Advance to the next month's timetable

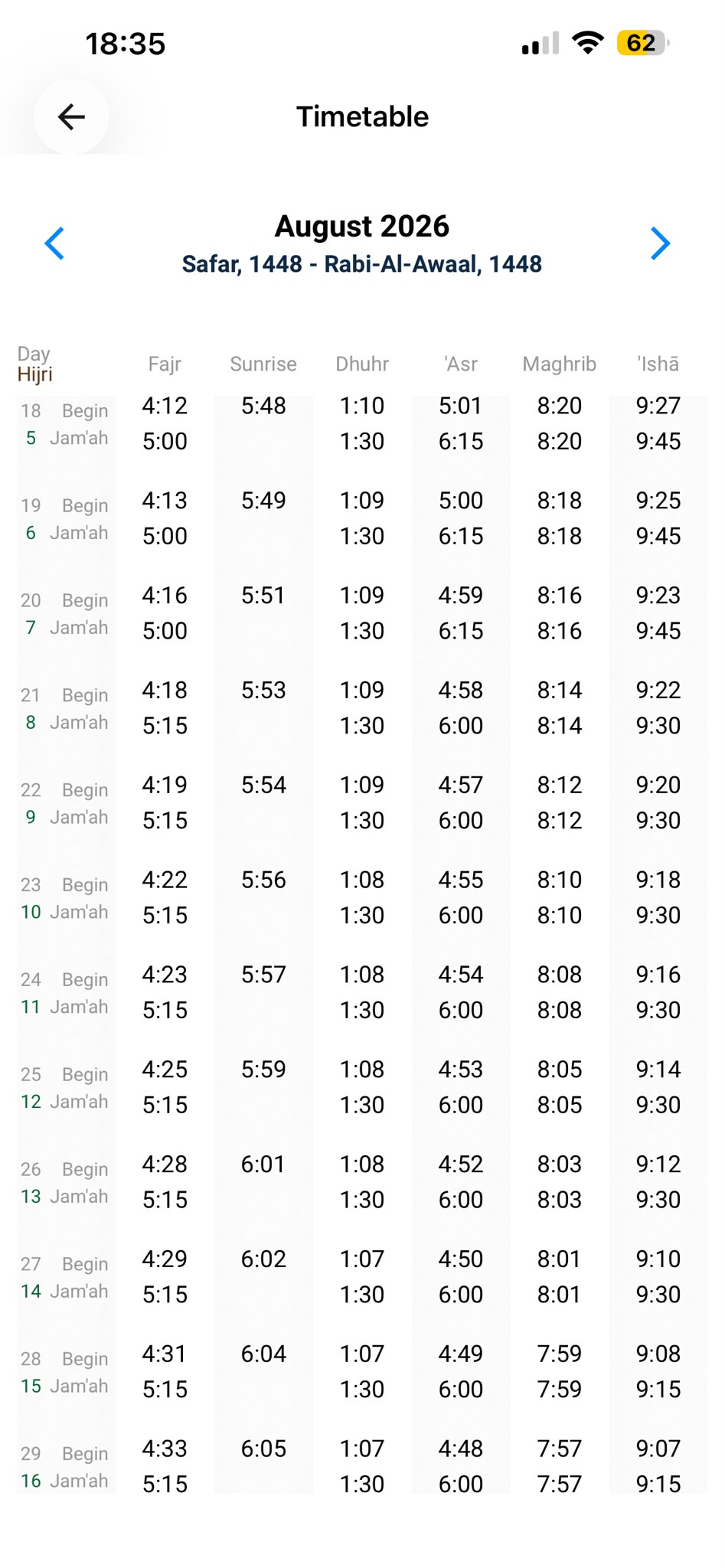(660, 243)
